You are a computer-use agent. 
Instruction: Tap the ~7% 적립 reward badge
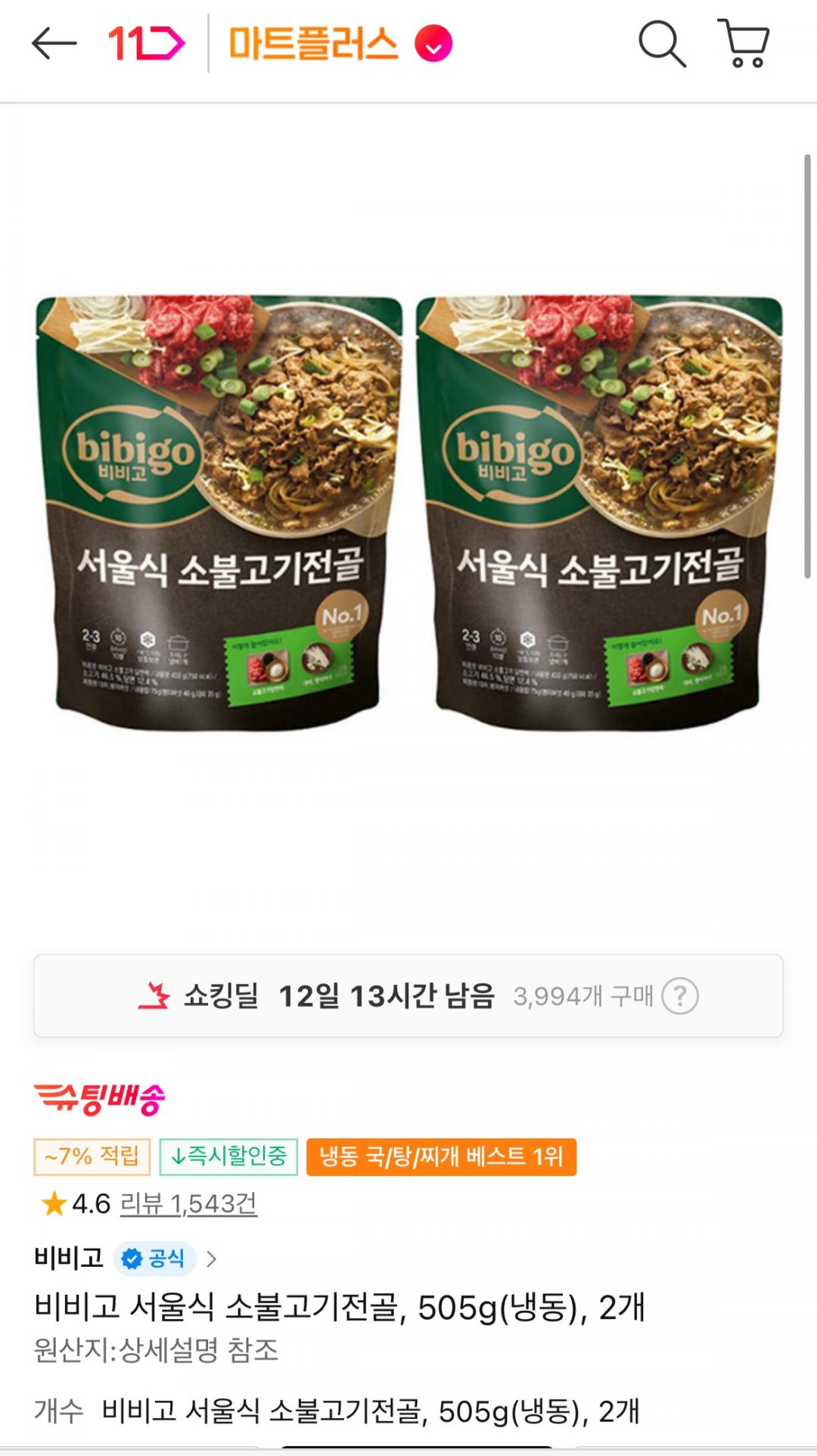(92, 1156)
